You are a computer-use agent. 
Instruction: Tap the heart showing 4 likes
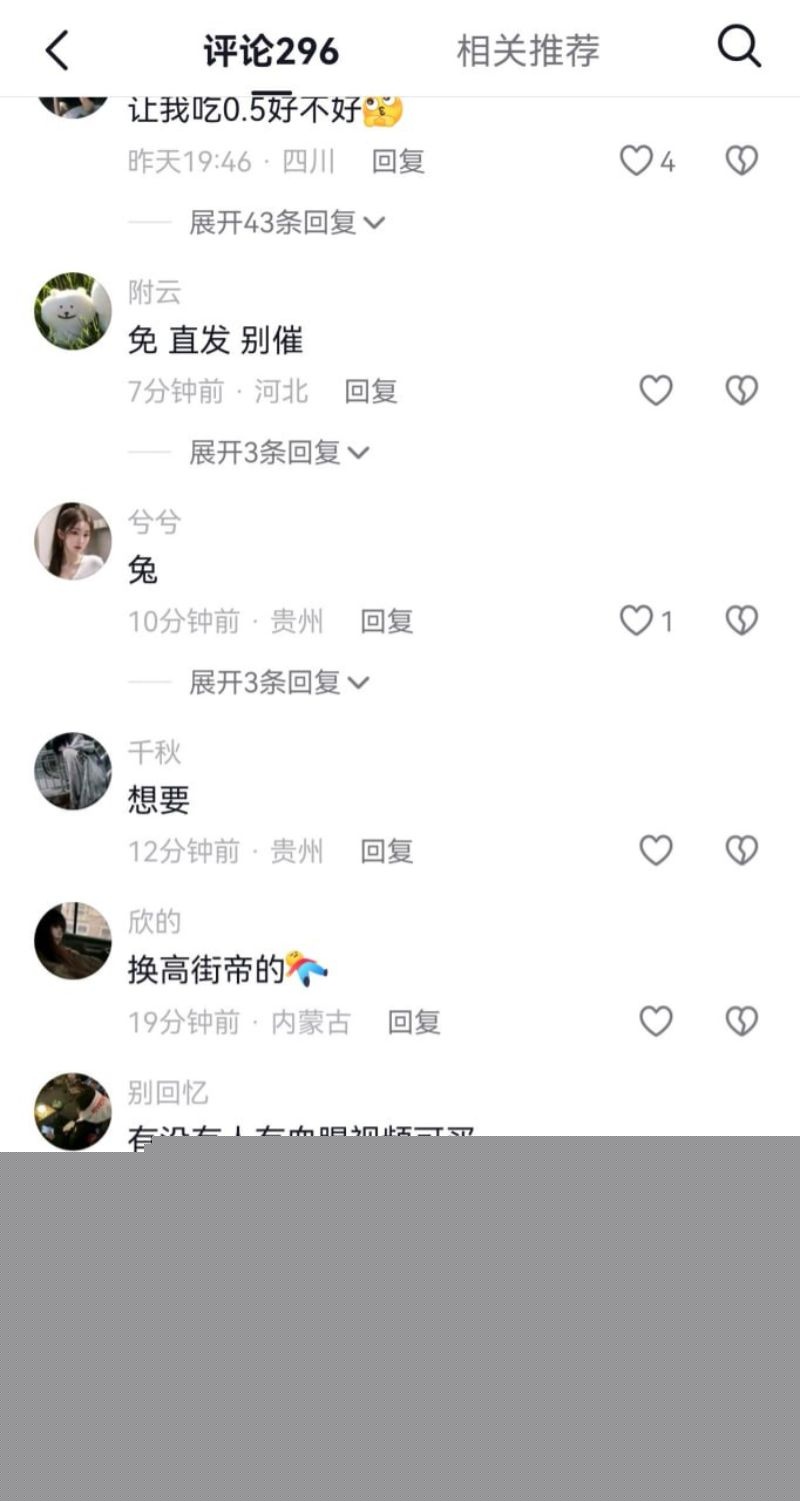coord(637,161)
